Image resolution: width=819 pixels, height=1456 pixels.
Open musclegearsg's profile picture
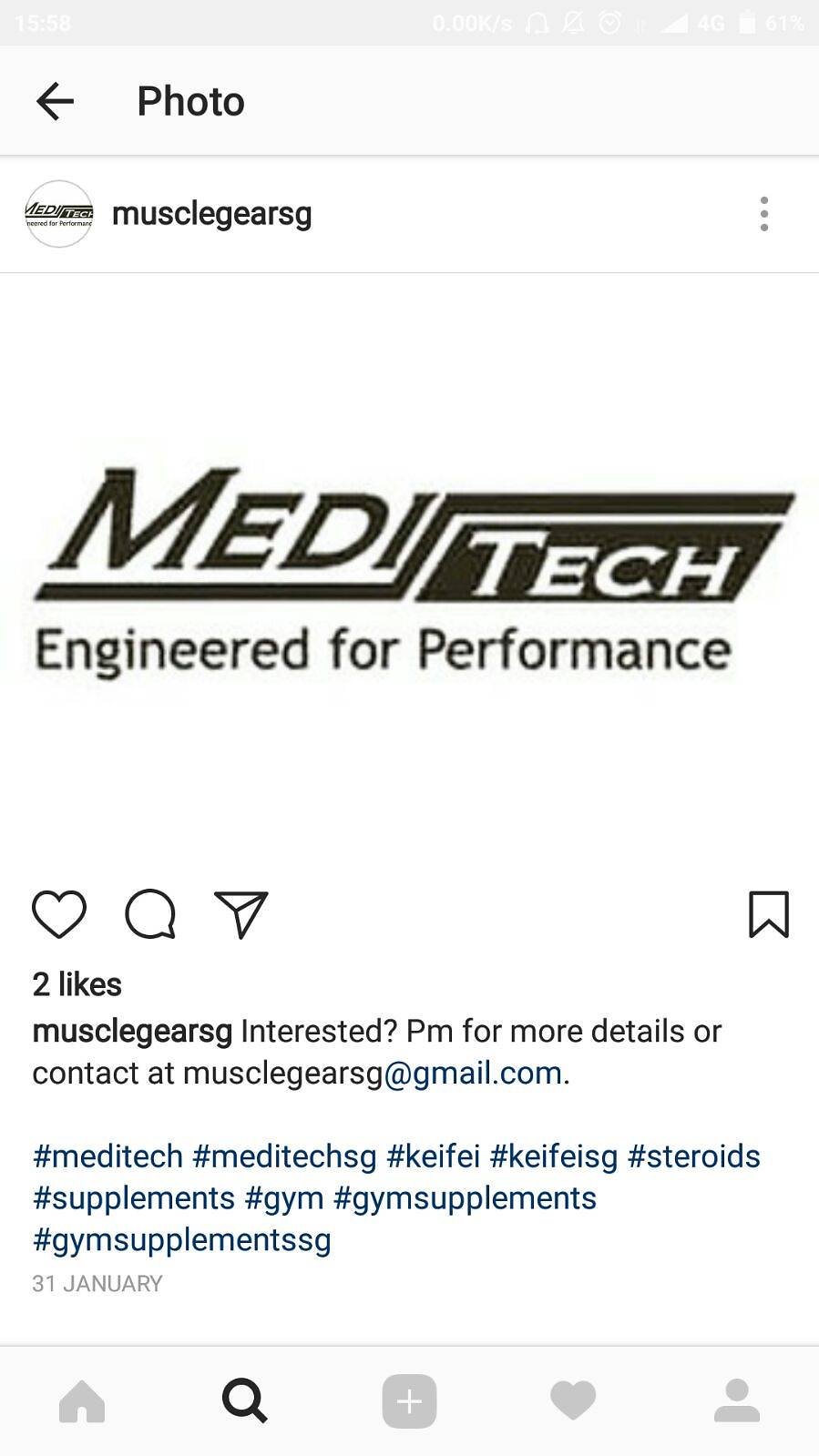[x=59, y=214]
